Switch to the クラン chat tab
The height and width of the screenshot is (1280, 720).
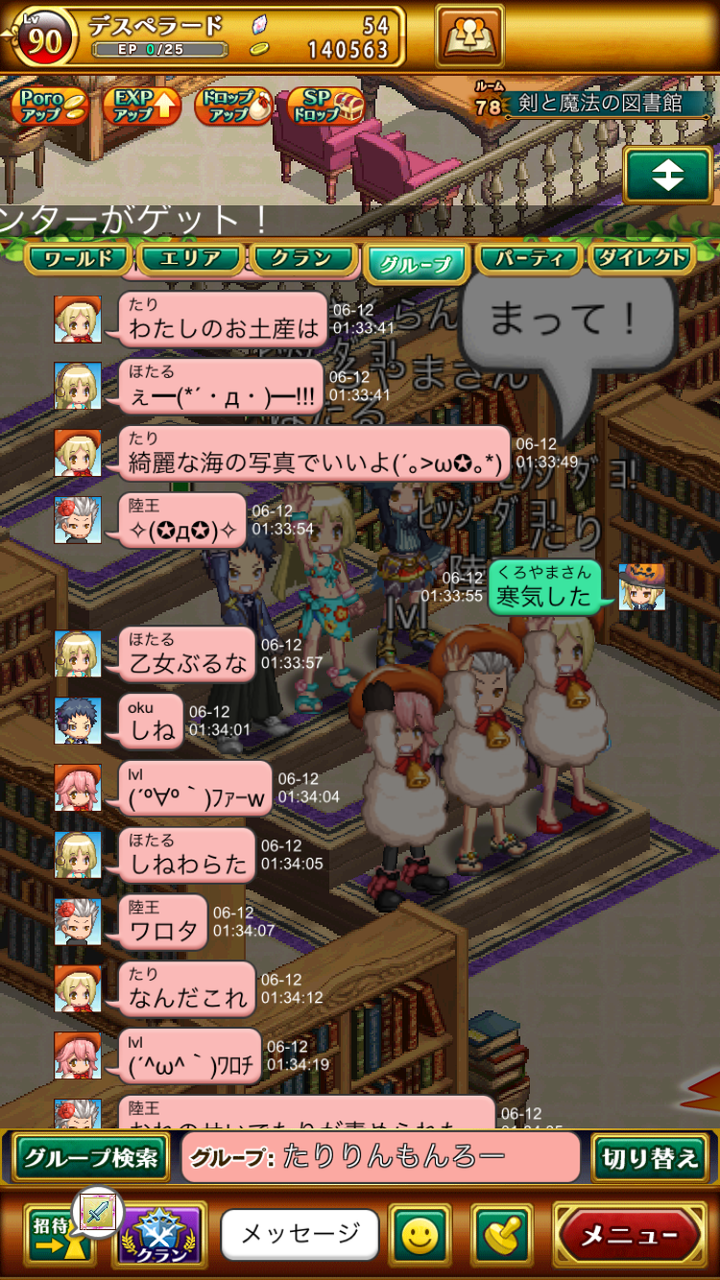[x=300, y=258]
